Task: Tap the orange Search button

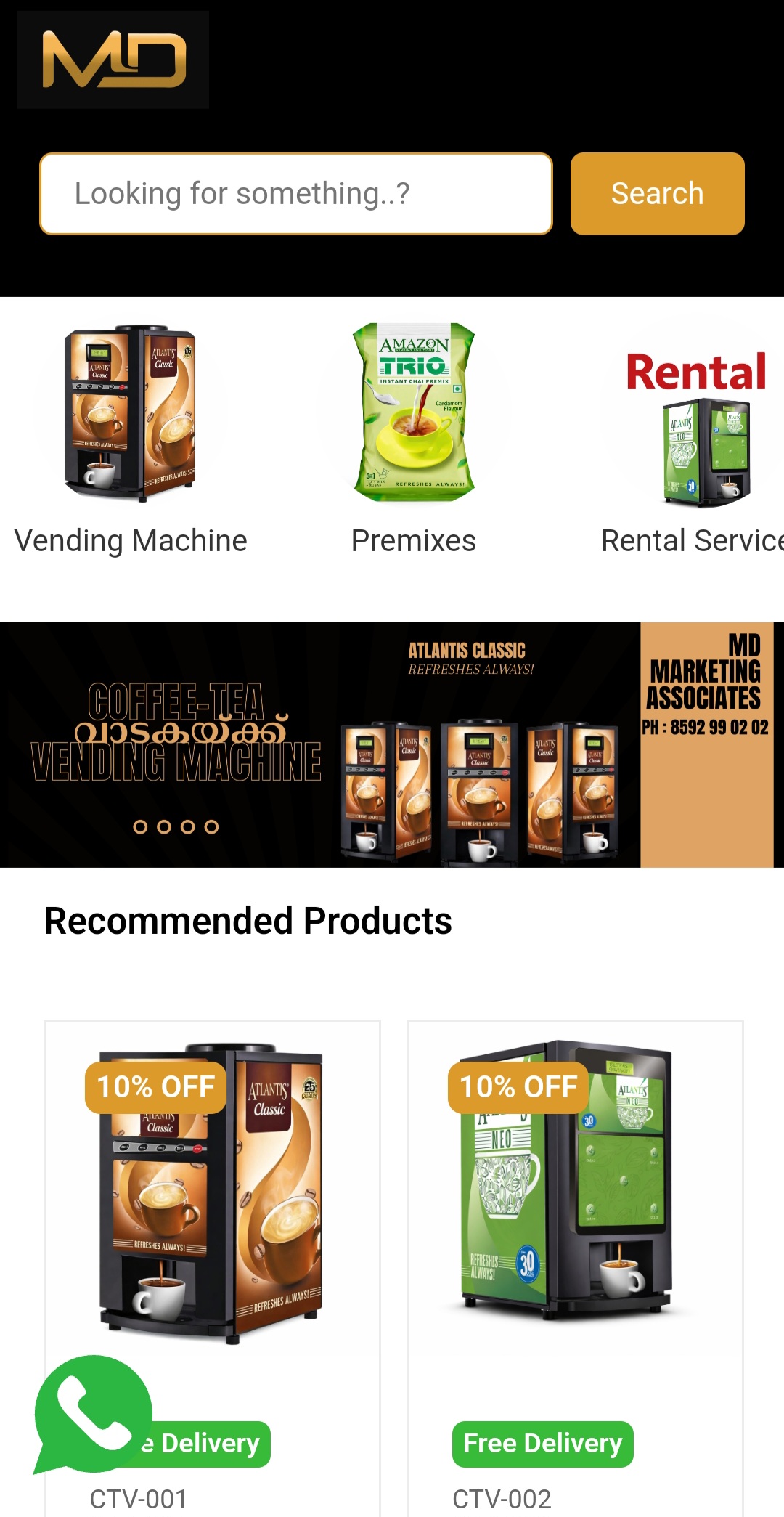Action: (x=657, y=194)
